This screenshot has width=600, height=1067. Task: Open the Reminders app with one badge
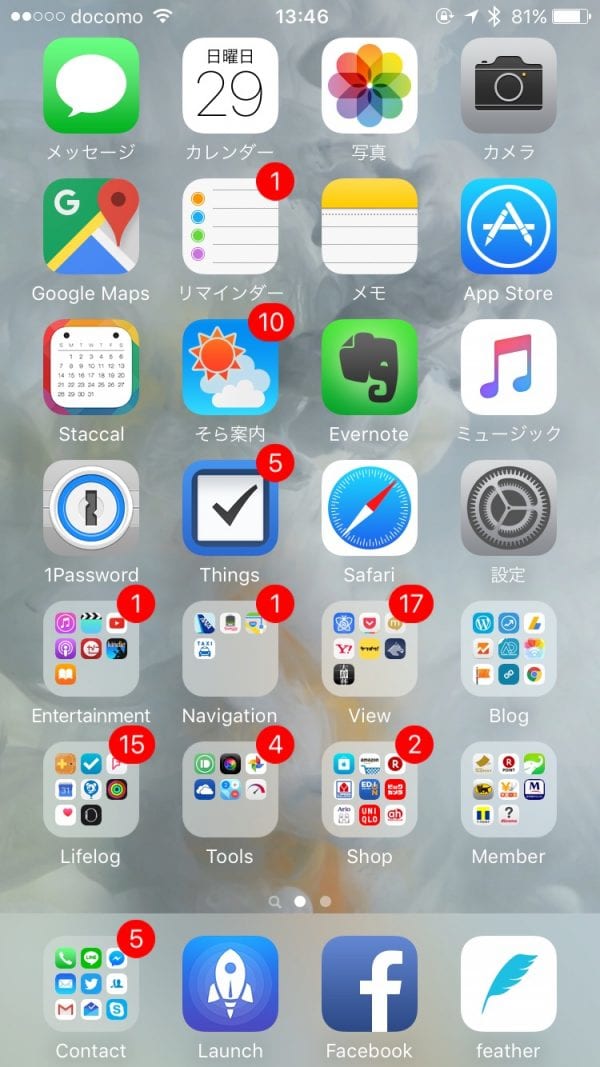230,226
